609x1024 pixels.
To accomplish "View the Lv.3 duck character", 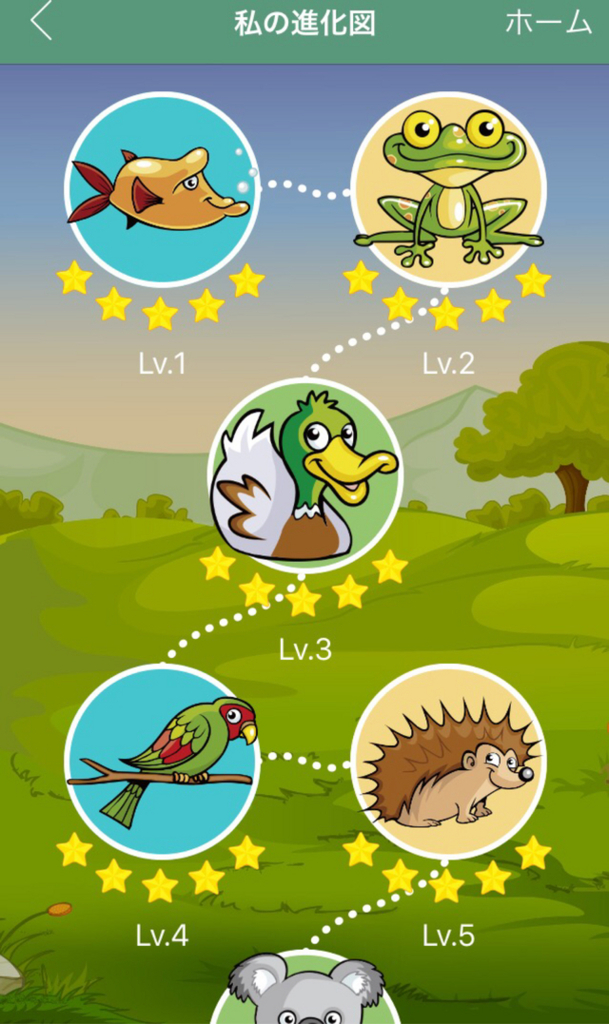I will tap(305, 475).
